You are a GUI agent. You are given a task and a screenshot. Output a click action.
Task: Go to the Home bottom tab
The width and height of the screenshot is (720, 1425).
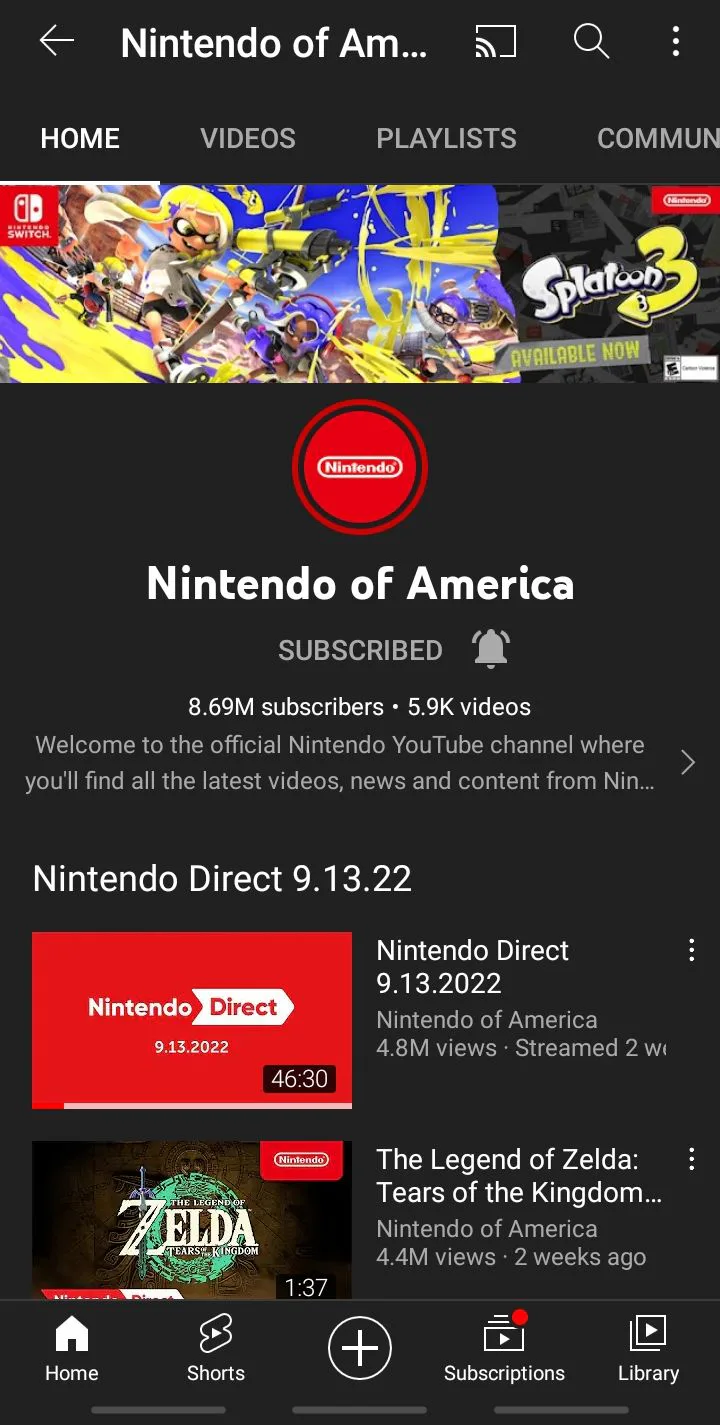point(72,1349)
